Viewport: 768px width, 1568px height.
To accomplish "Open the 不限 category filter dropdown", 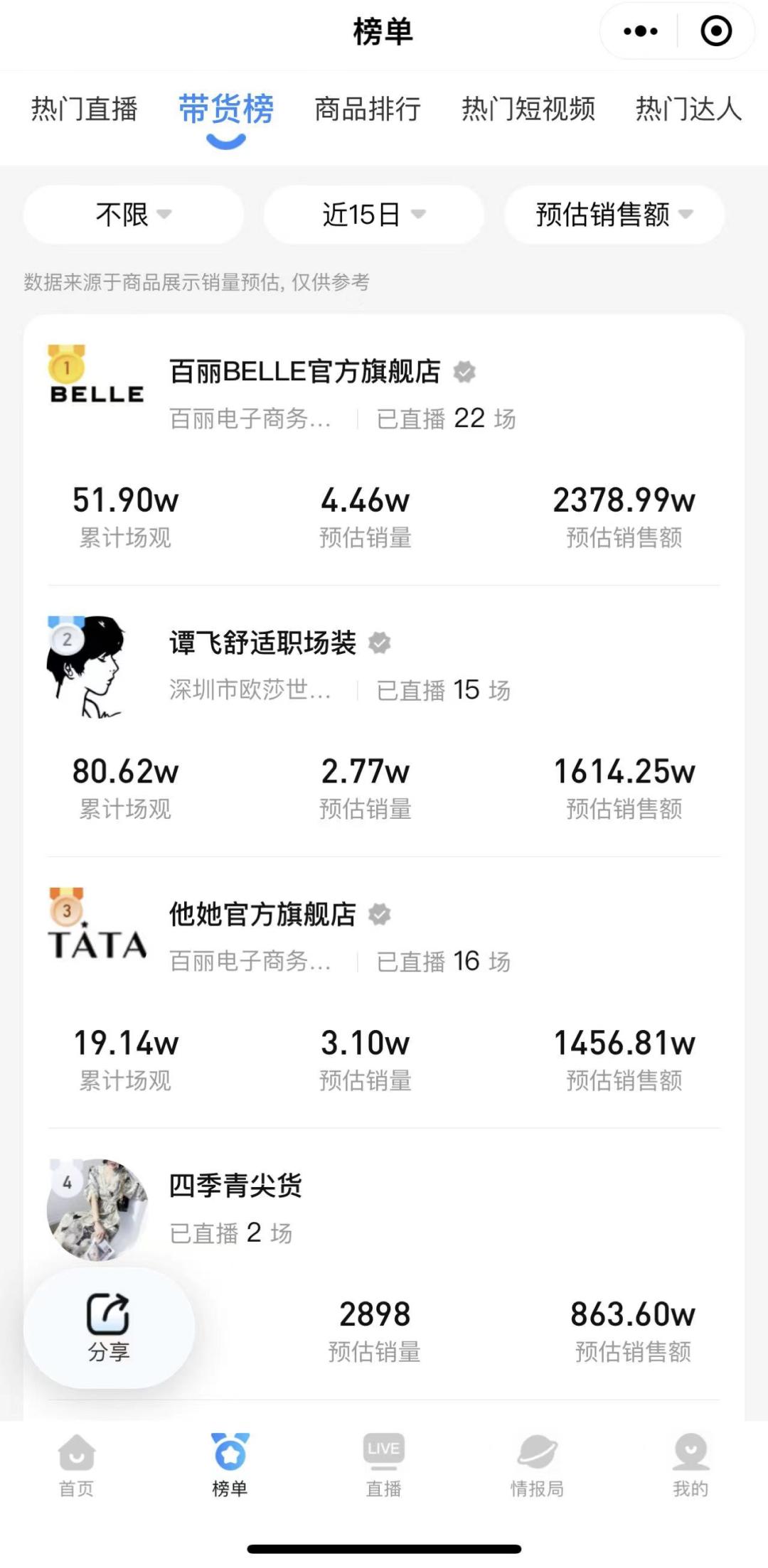I will (132, 215).
